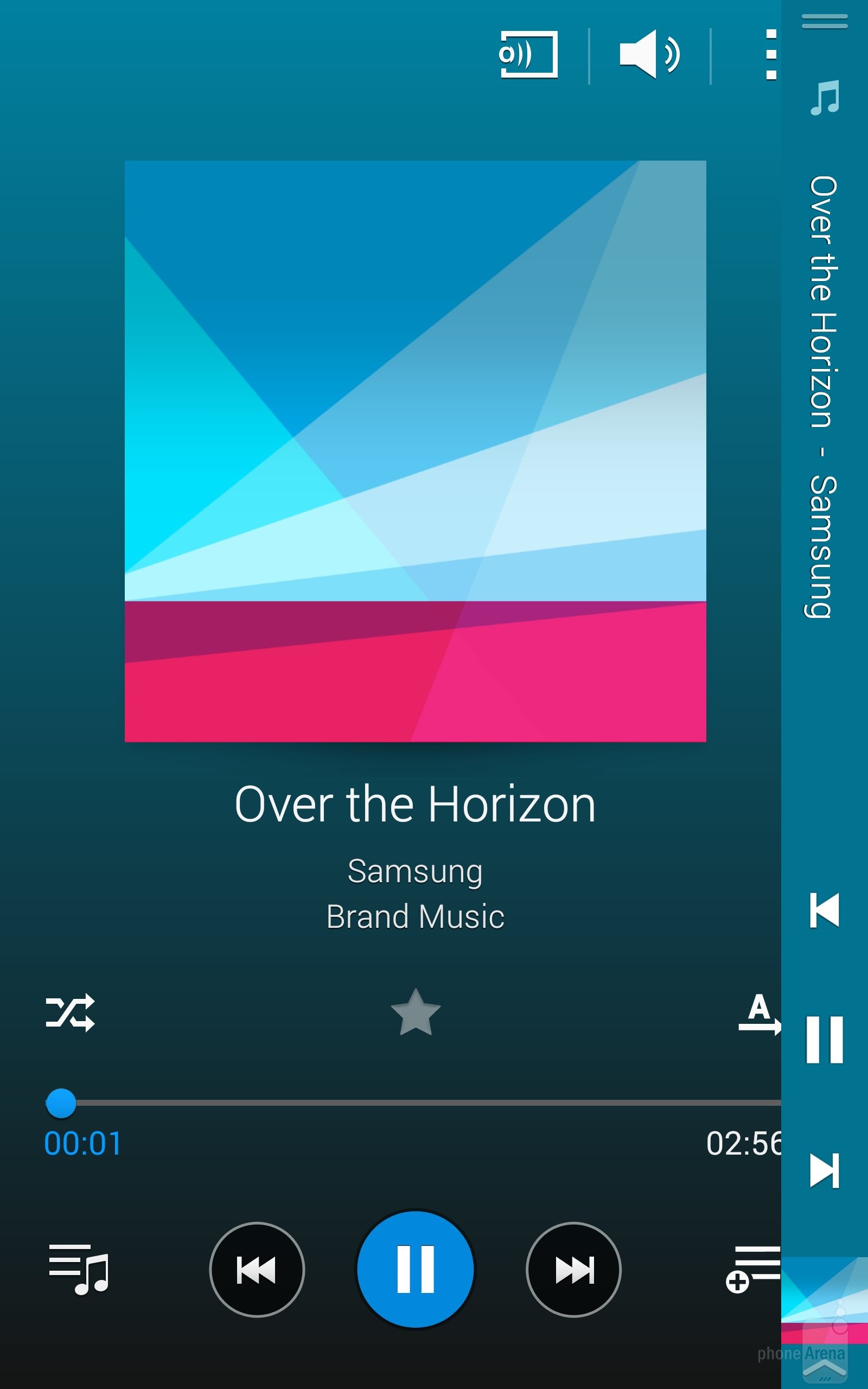Image resolution: width=868 pixels, height=1389 pixels.
Task: Open the overflow menu
Action: pyautogui.click(x=771, y=54)
